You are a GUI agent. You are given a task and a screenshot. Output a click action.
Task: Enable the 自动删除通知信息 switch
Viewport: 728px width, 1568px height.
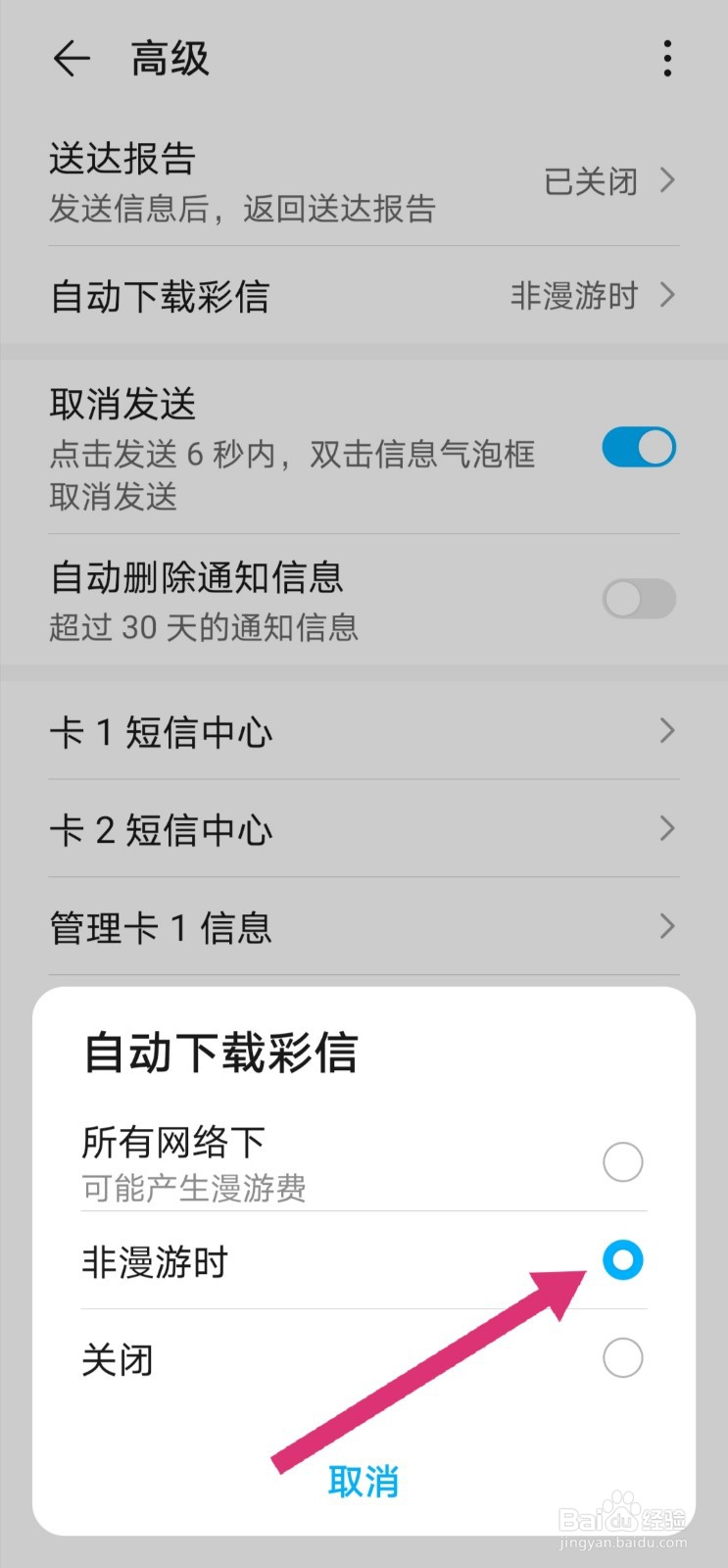638,599
